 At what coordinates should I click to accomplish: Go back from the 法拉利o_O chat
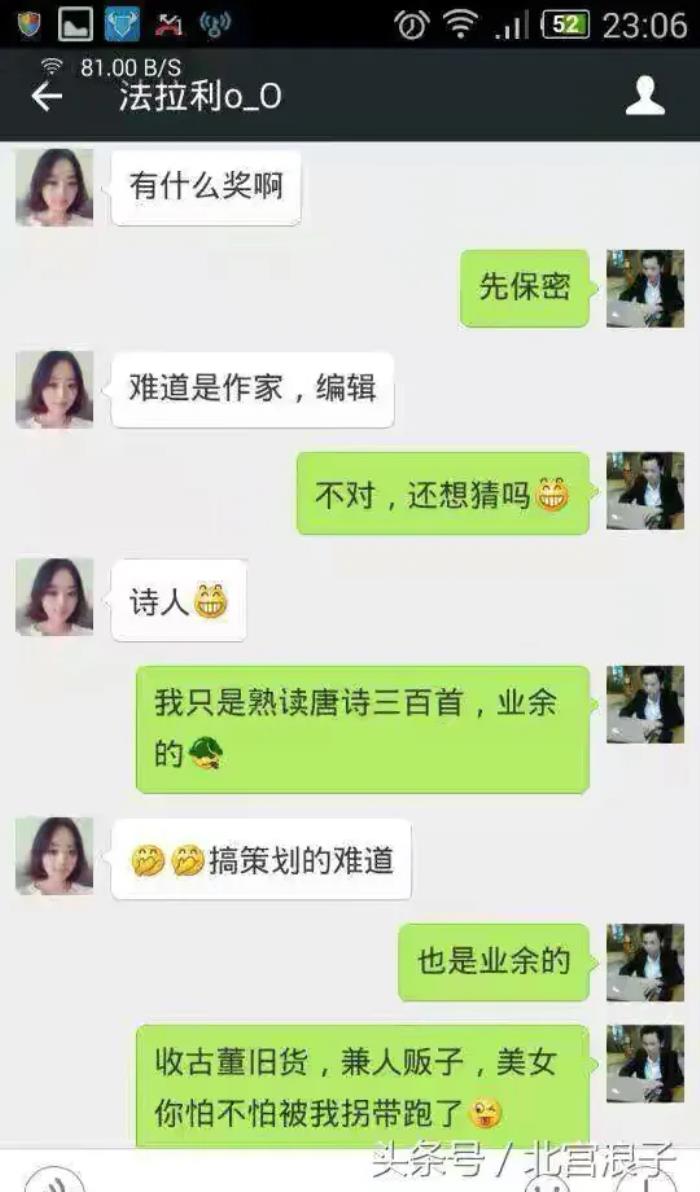46,96
